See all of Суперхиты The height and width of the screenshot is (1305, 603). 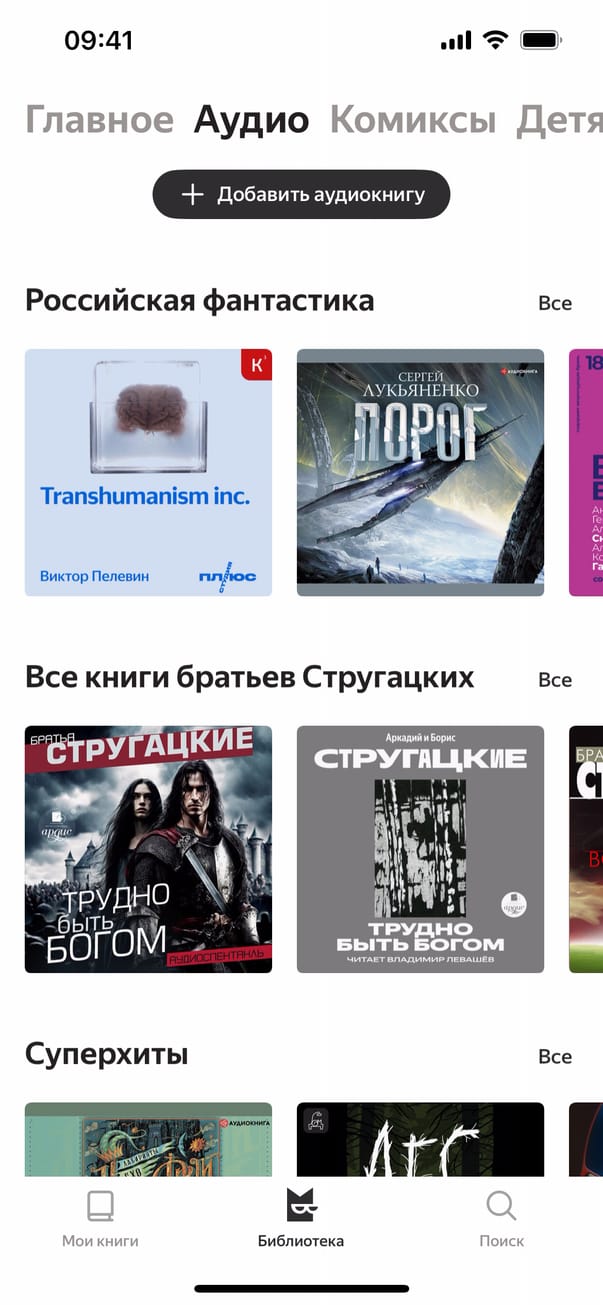click(x=554, y=1057)
